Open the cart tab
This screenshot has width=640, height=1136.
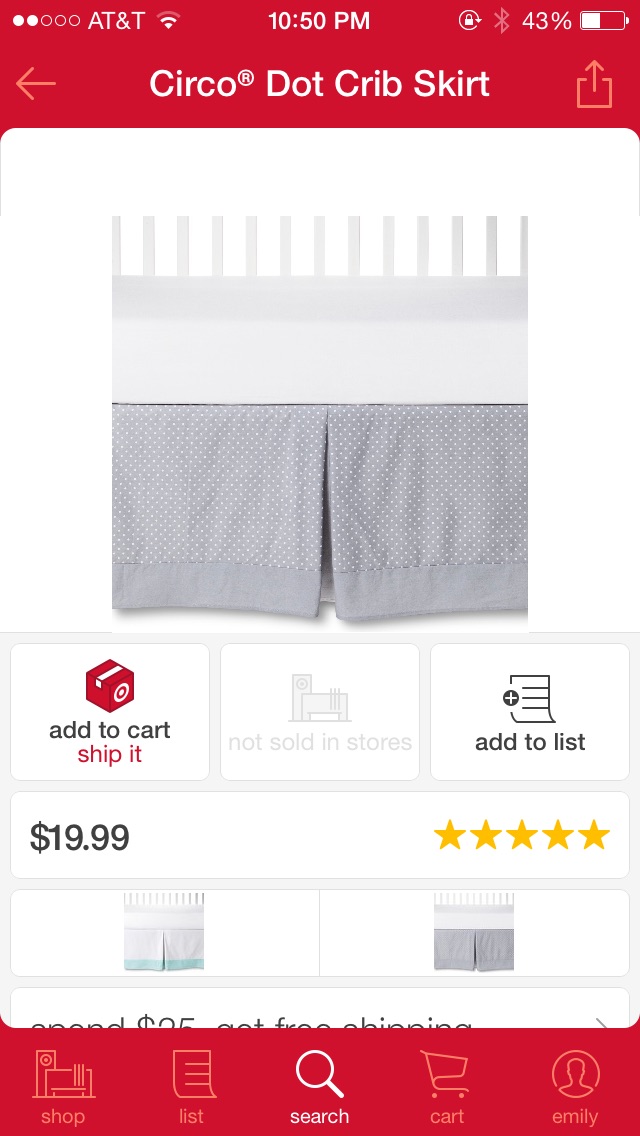[447, 1086]
